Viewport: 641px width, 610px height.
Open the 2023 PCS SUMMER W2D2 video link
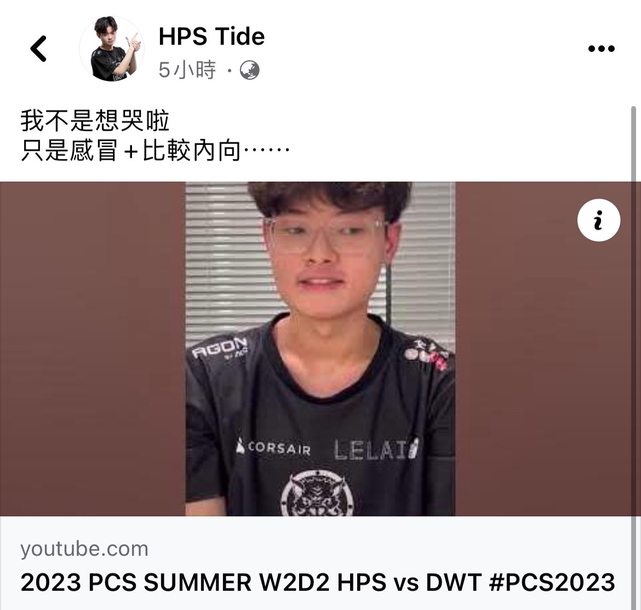pos(317,583)
